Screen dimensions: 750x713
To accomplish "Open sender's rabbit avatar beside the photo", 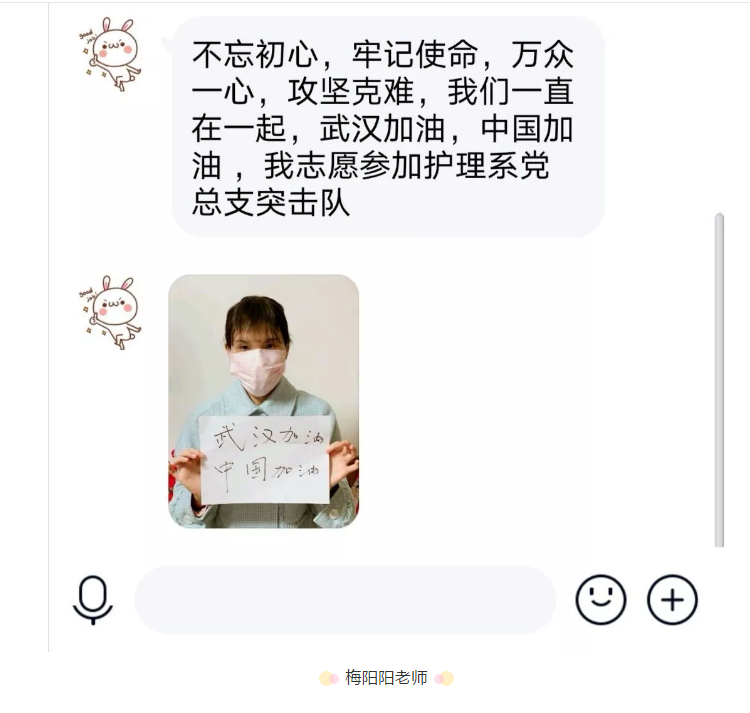I will tap(113, 311).
